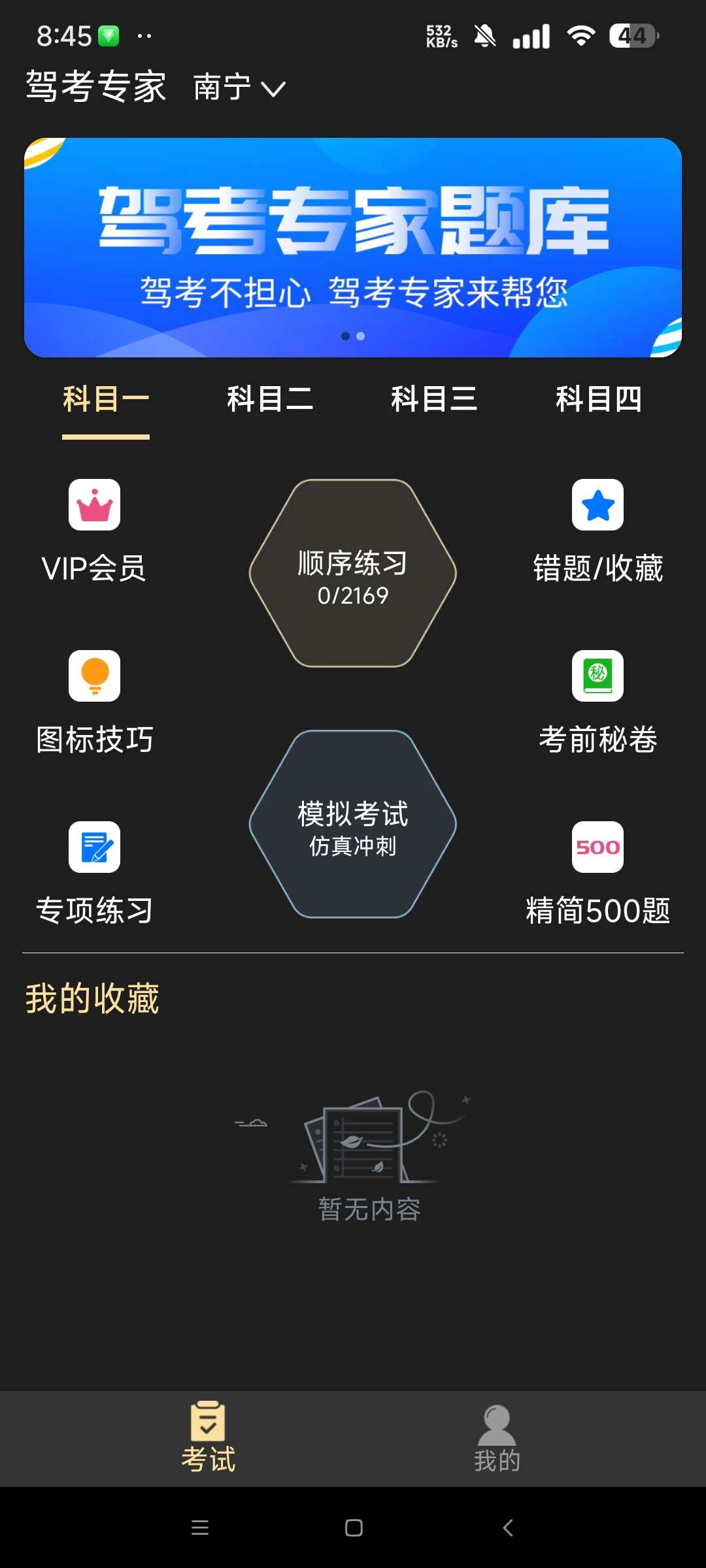Image resolution: width=706 pixels, height=1568 pixels.
Task: Open 错题/收藏 wrong questions and favorites
Action: (x=597, y=531)
